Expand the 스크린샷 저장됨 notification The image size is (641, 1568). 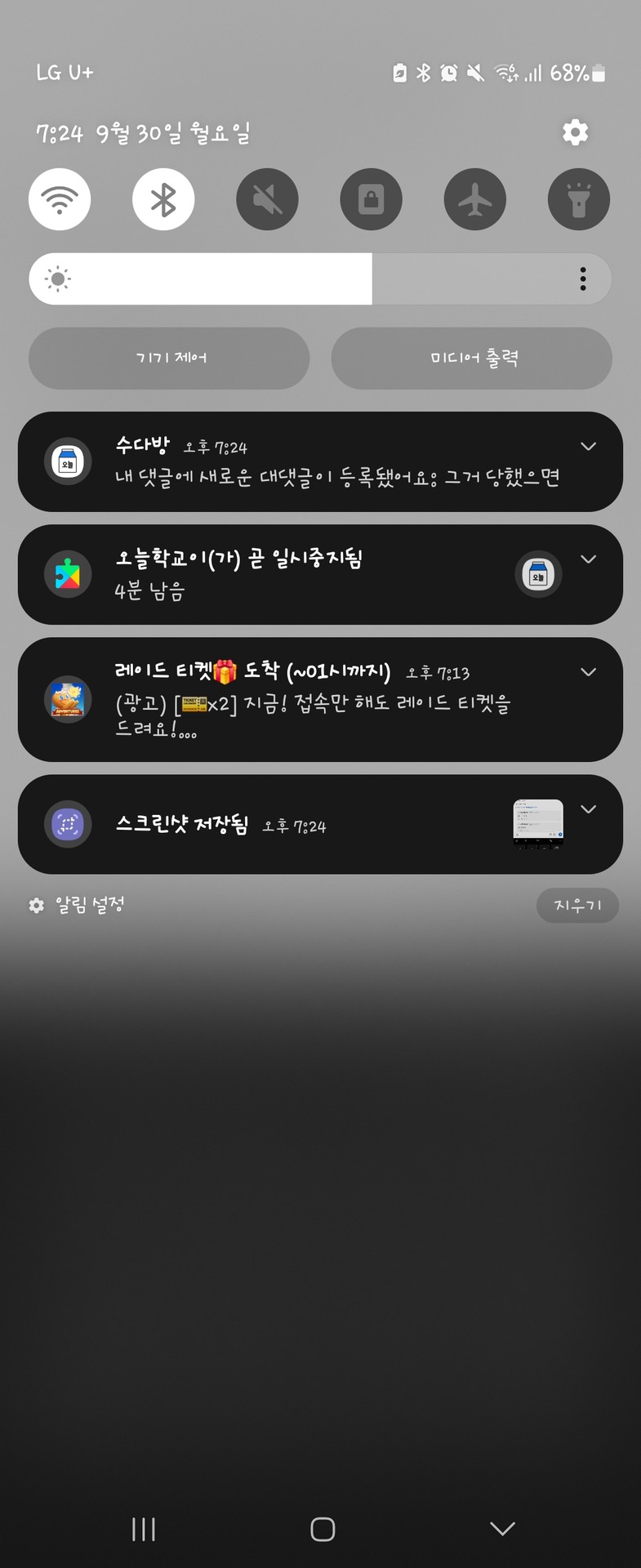click(588, 809)
